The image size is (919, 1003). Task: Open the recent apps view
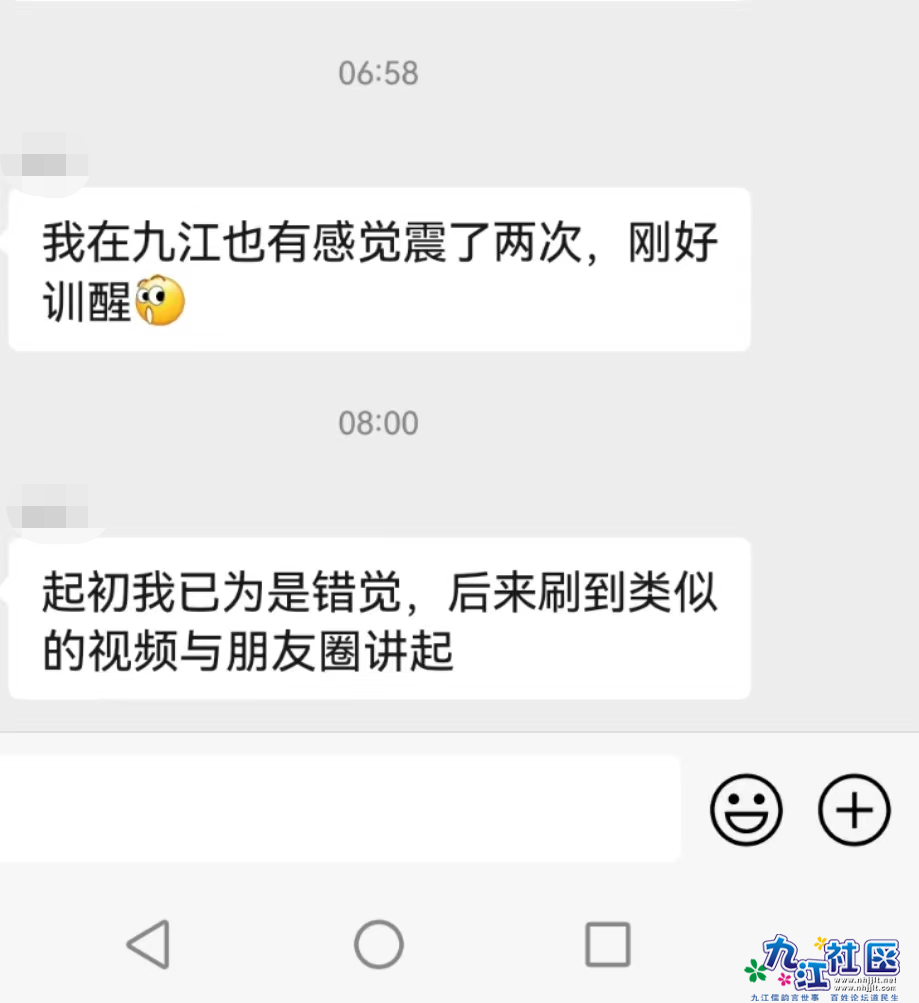[607, 943]
